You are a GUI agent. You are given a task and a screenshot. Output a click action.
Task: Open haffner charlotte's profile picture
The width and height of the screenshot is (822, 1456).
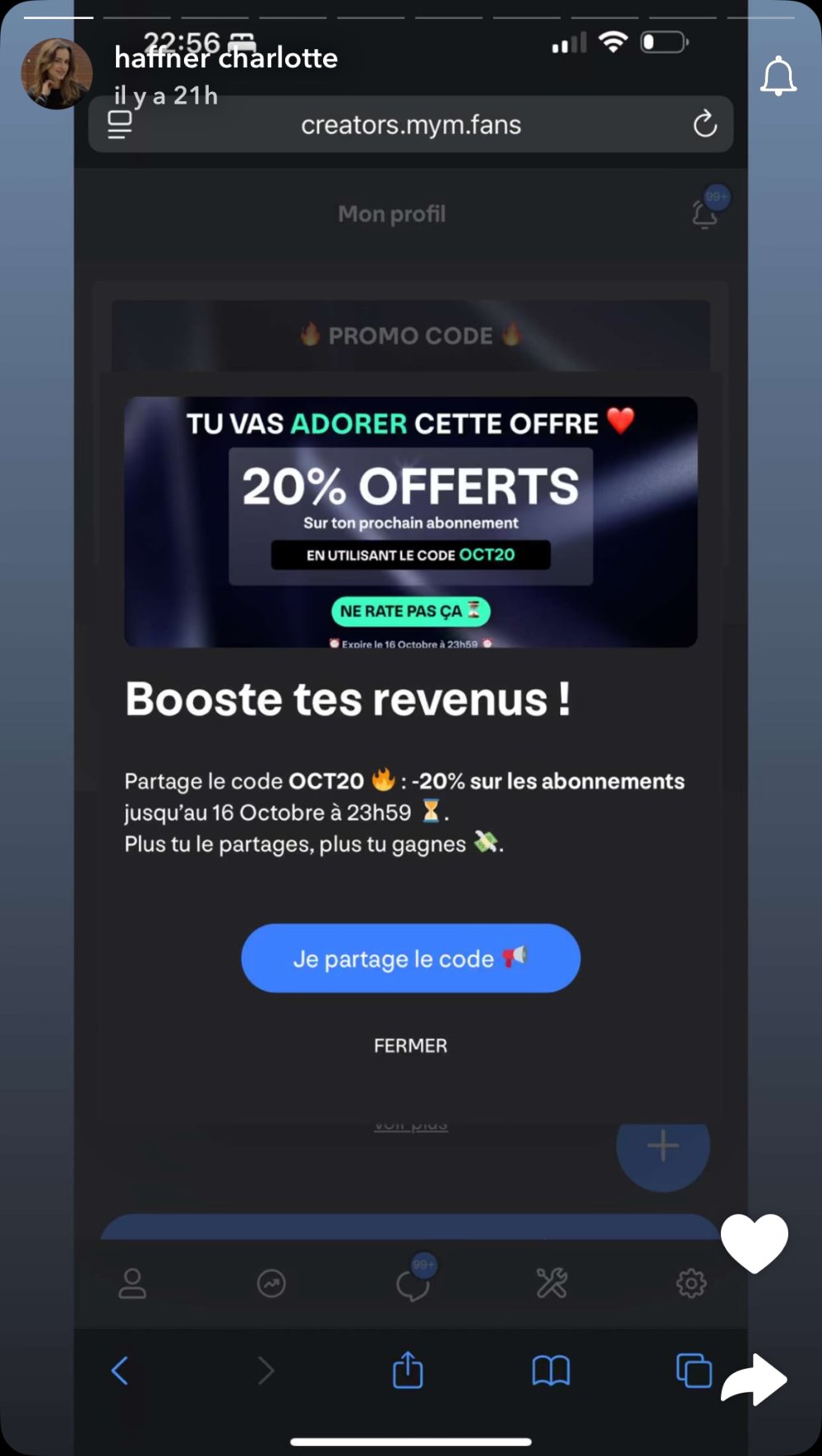click(57, 73)
